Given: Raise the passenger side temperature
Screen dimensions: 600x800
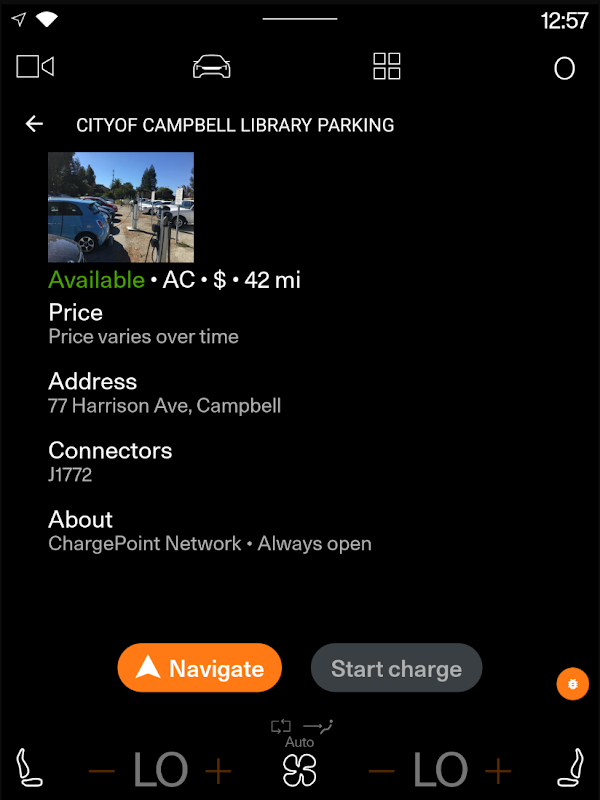Looking at the screenshot, I should pos(498,771).
